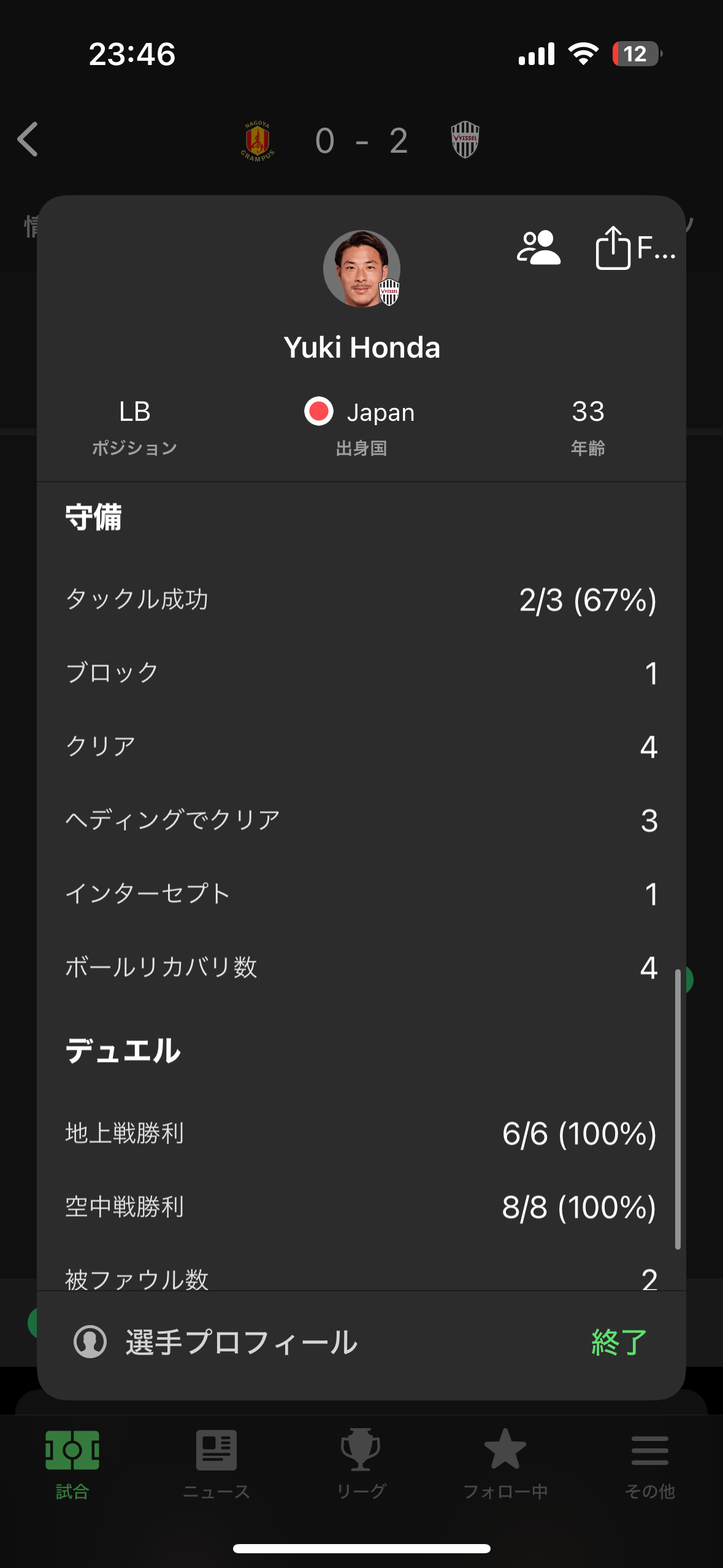Switch to the ニュース news tab
The height and width of the screenshot is (1568, 723).
click(x=216, y=1464)
